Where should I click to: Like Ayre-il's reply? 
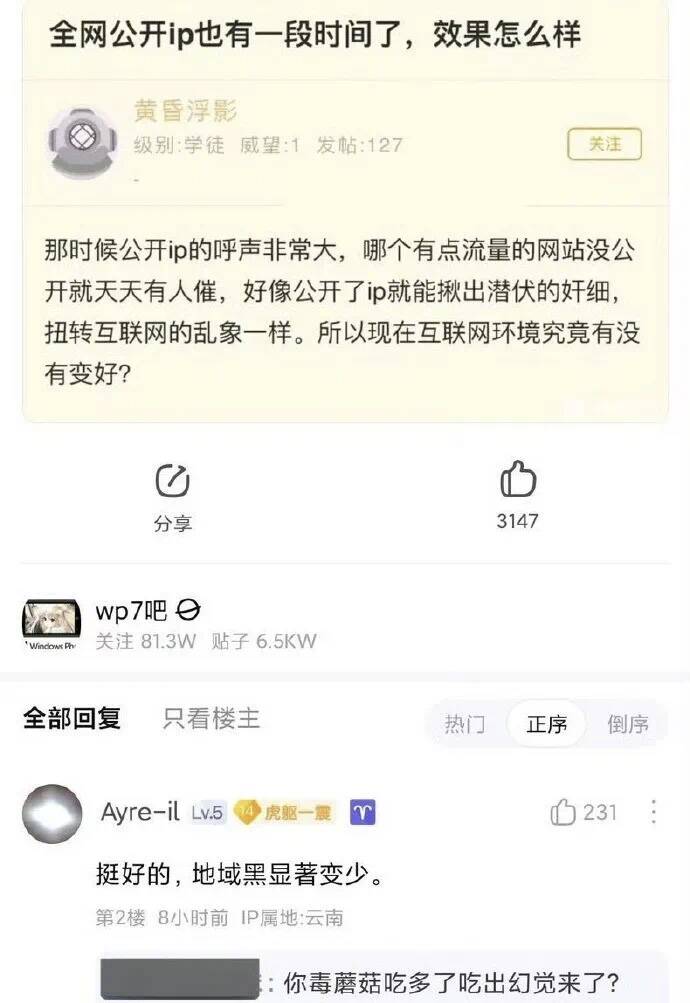[x=583, y=812]
